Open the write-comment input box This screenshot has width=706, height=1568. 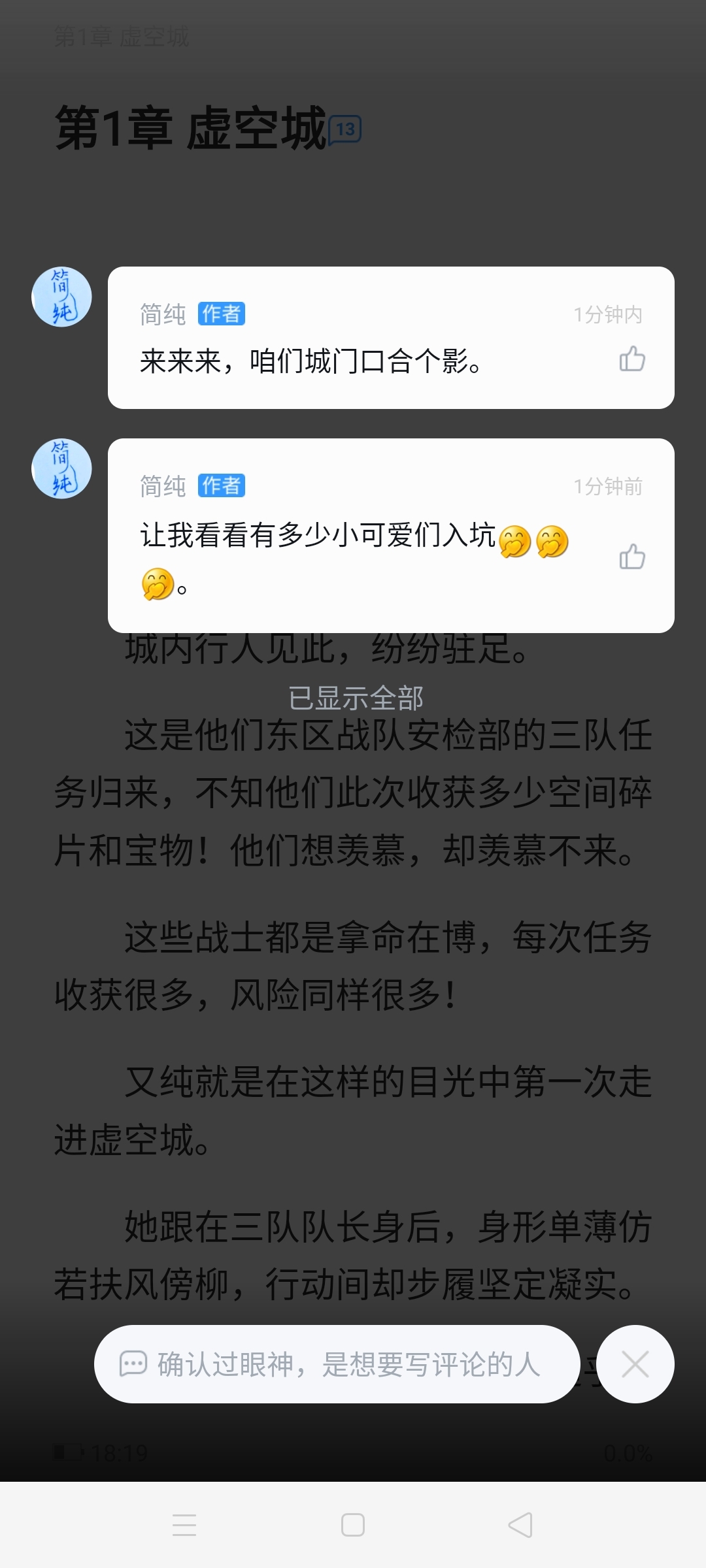[337, 1364]
